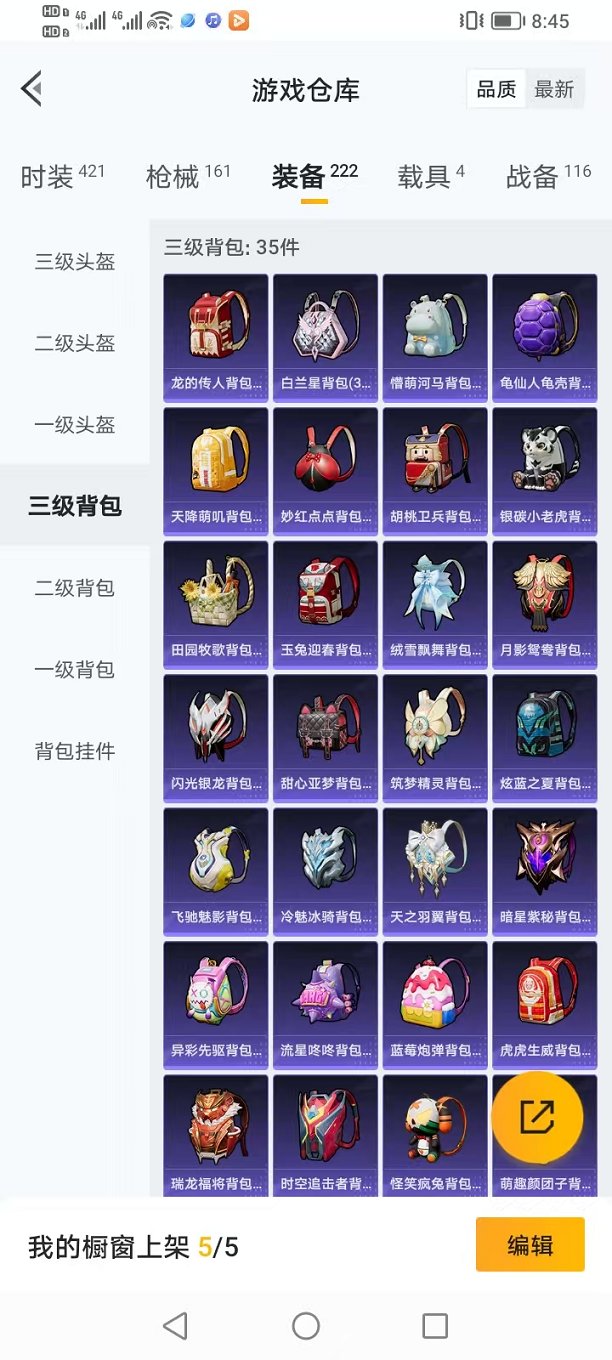Select 二级背包 category
This screenshot has height=1360, width=612.
75,588
